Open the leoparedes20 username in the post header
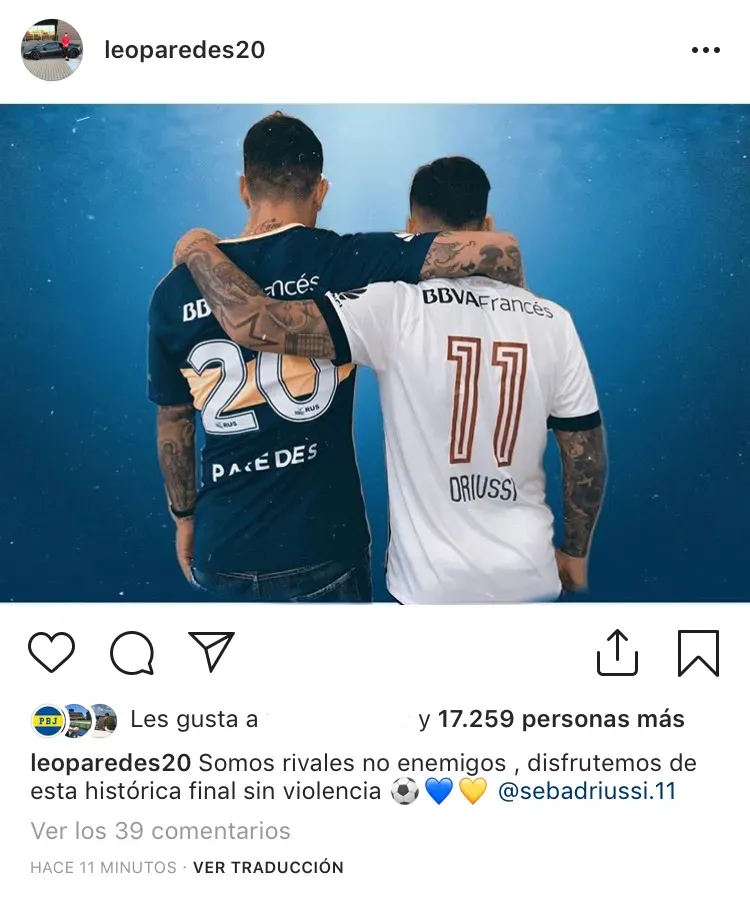Image resolution: width=750 pixels, height=897 pixels. (185, 50)
